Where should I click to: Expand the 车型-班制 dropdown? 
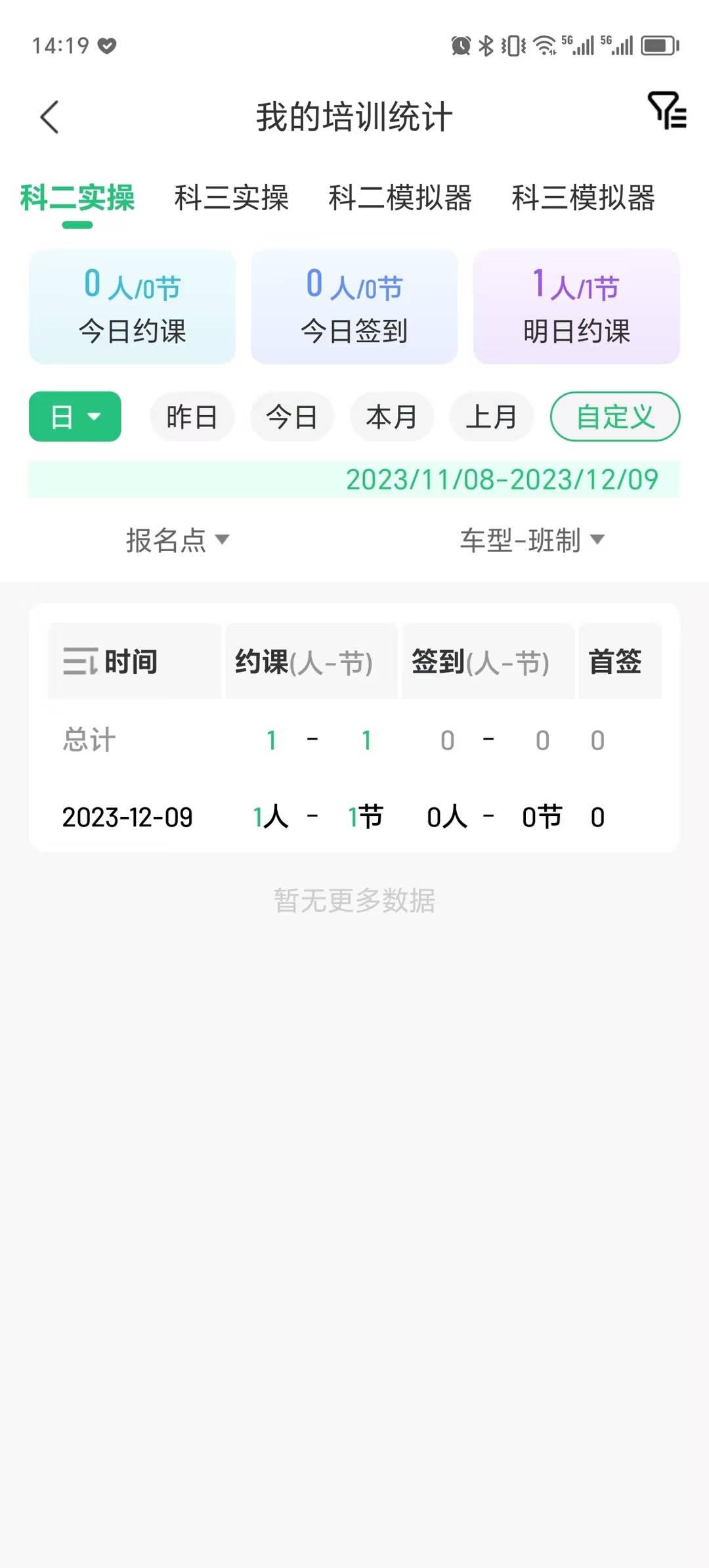pyautogui.click(x=532, y=540)
